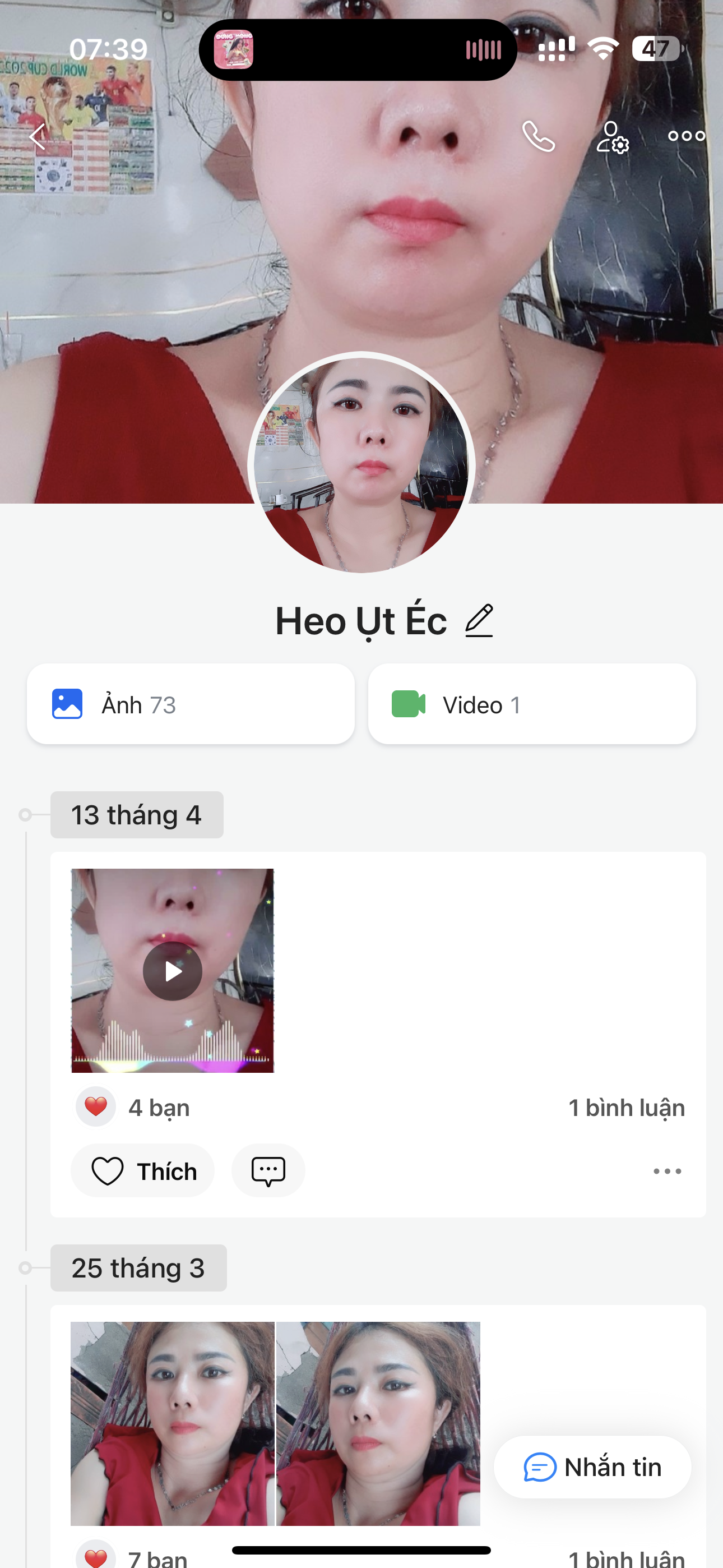
Task: See the 4 bạn who reacted
Action: [x=158, y=1108]
